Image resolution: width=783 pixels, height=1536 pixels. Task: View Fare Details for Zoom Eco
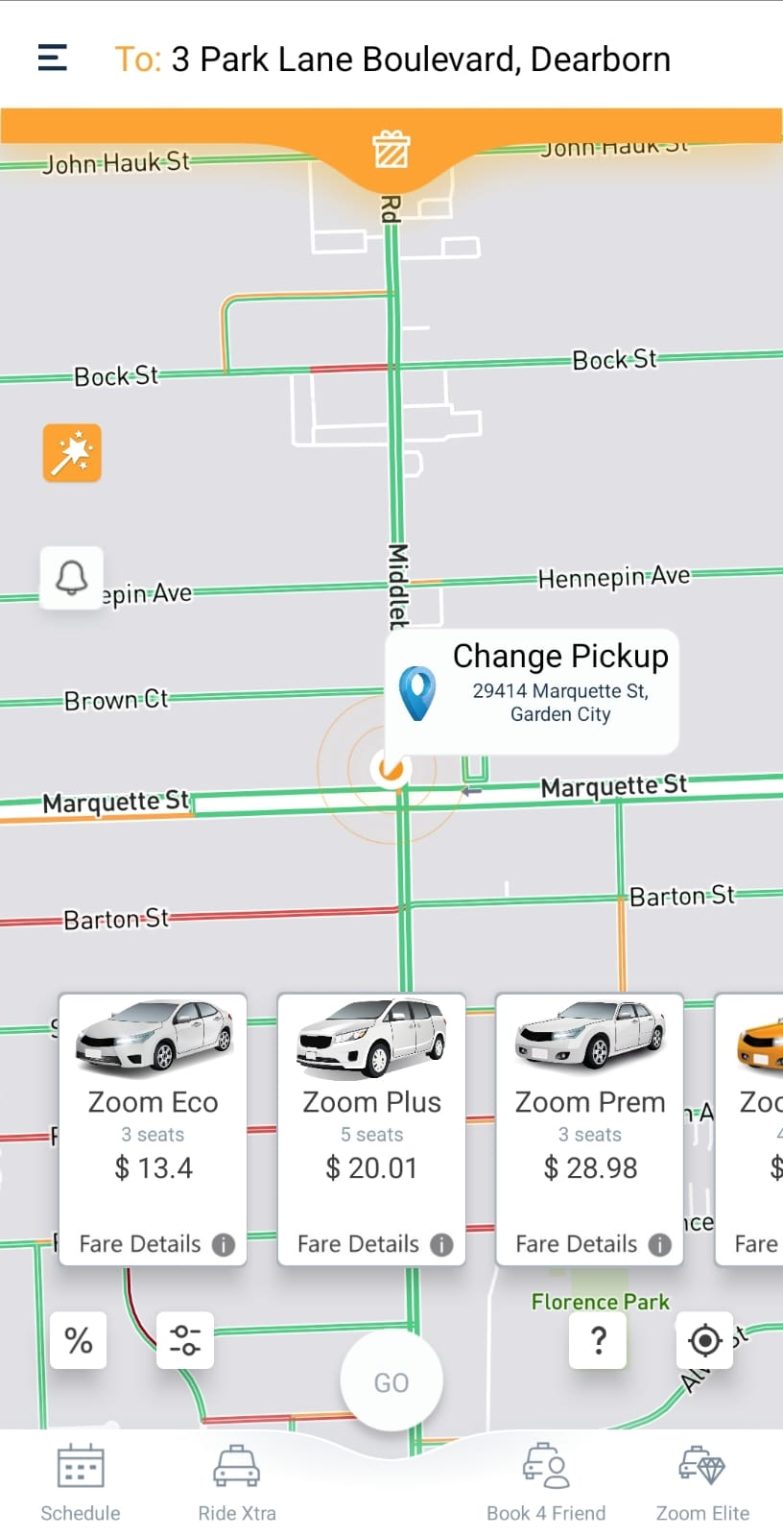[156, 1244]
